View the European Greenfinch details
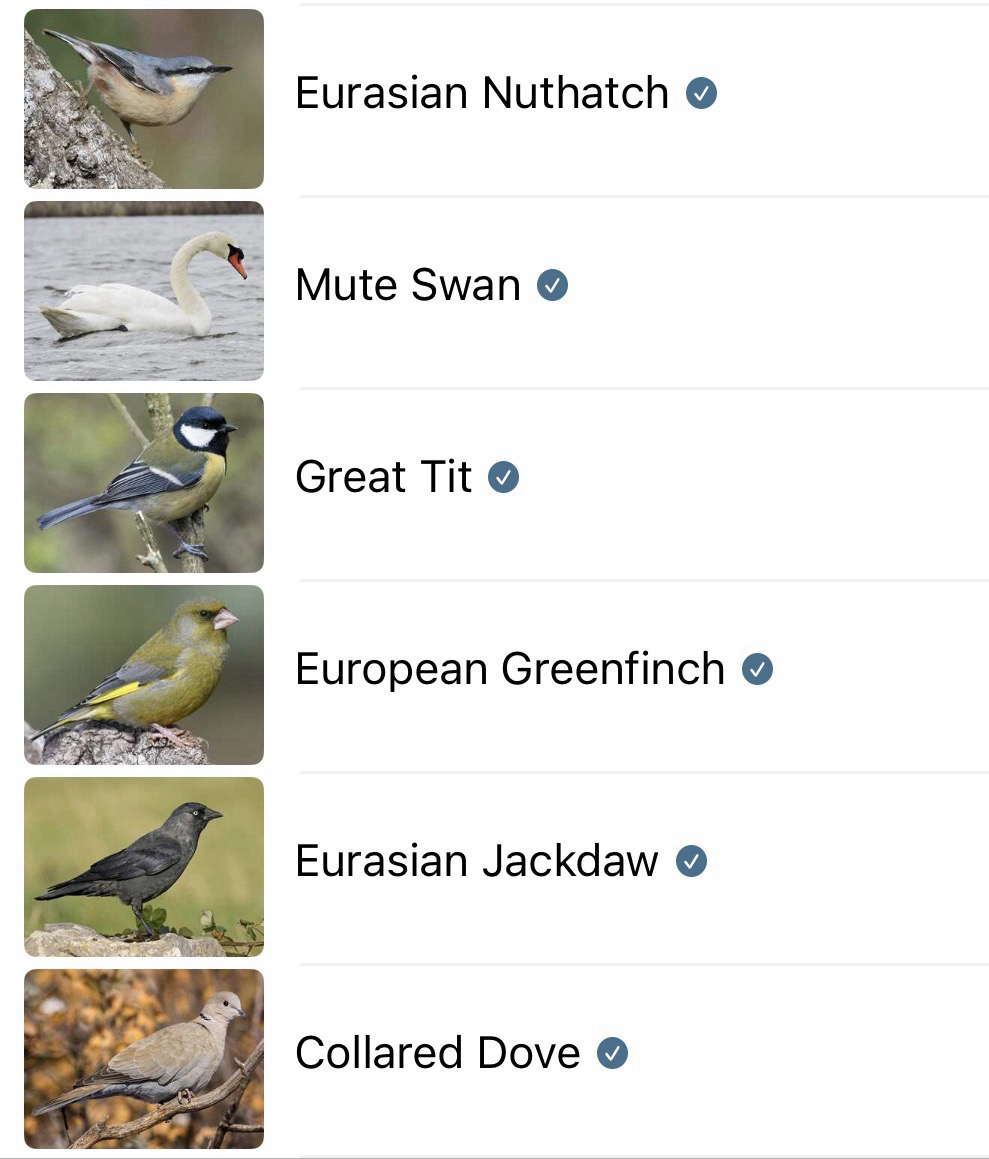989x1159 pixels. click(509, 670)
